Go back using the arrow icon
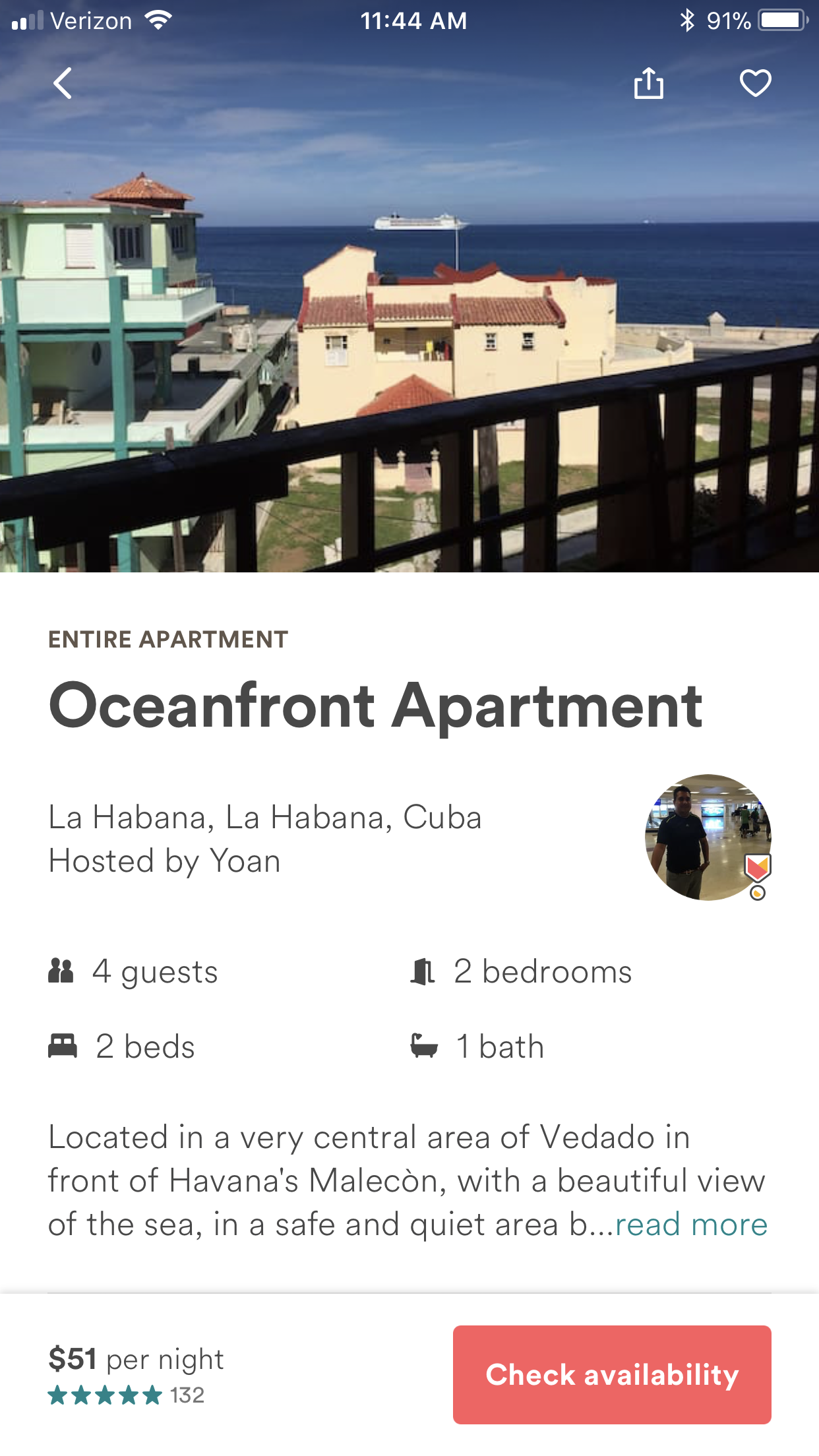 click(63, 84)
